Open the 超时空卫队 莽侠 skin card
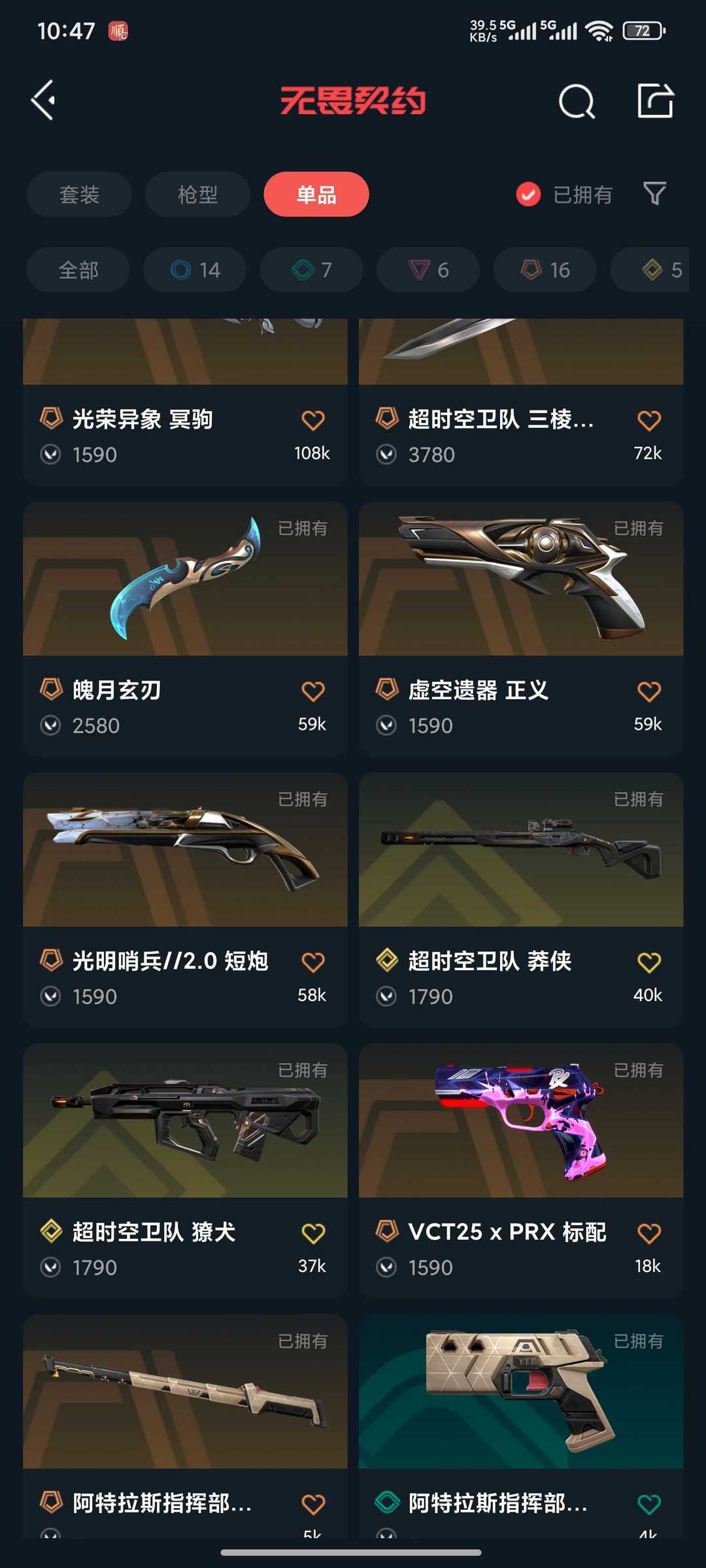 click(x=520, y=856)
